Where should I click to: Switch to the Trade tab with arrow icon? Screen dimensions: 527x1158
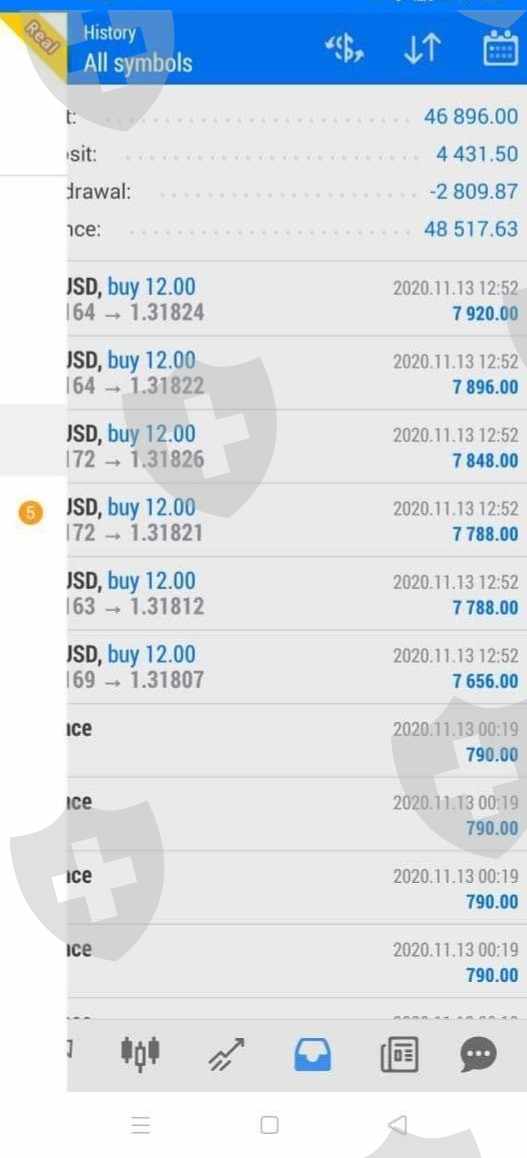(226, 1054)
